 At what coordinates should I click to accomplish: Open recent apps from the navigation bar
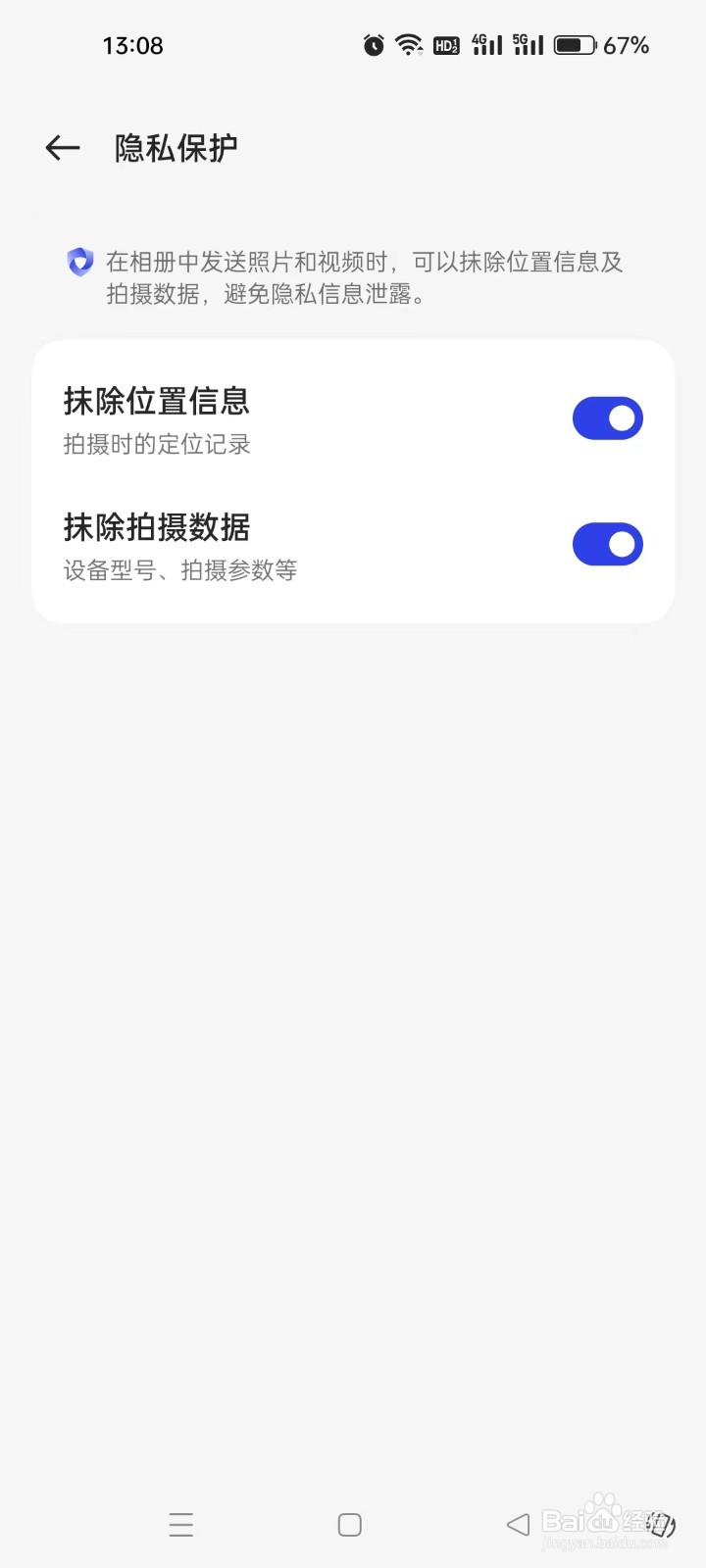[x=181, y=1524]
